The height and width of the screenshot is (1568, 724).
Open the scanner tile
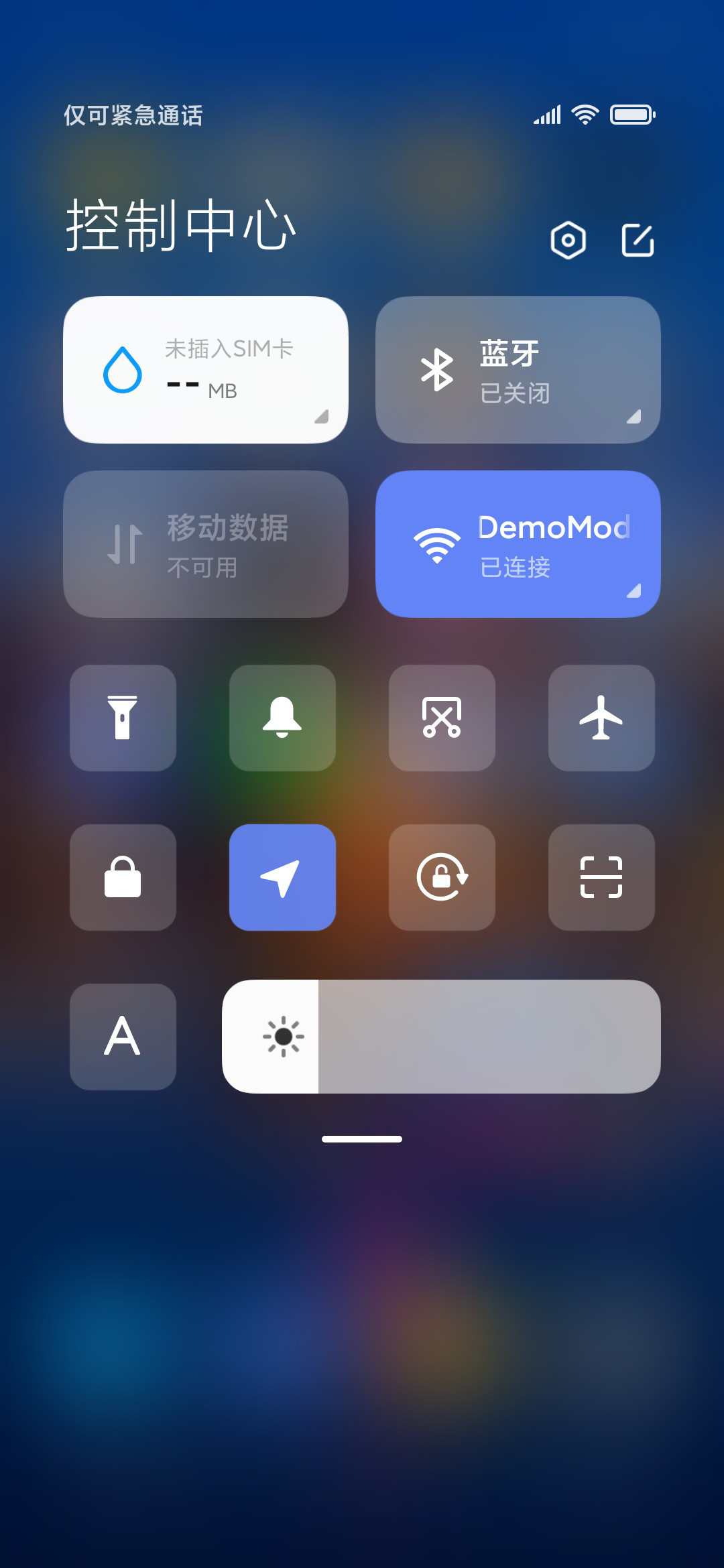tap(601, 877)
